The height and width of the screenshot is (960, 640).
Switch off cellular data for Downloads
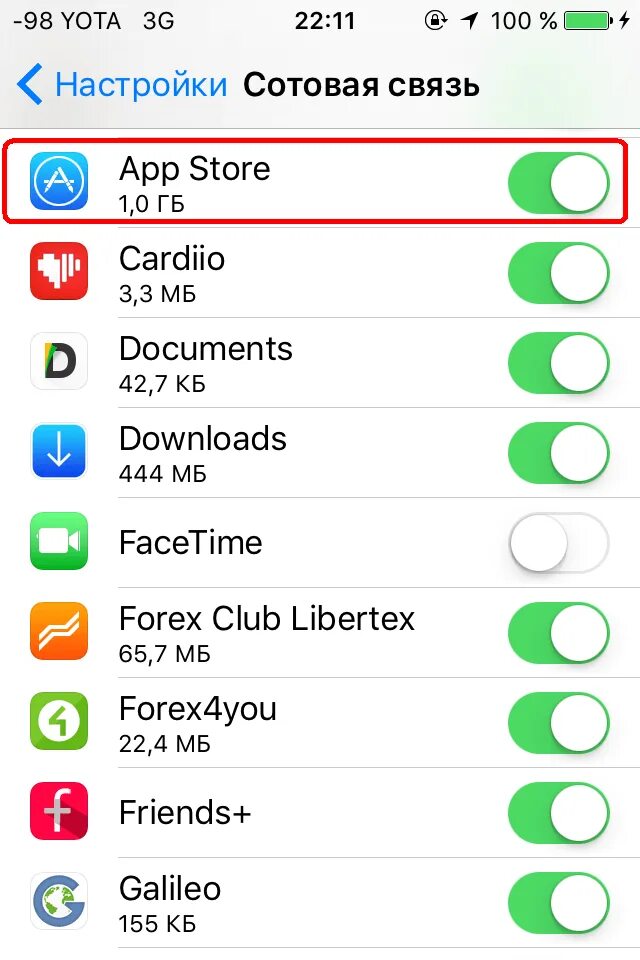558,453
